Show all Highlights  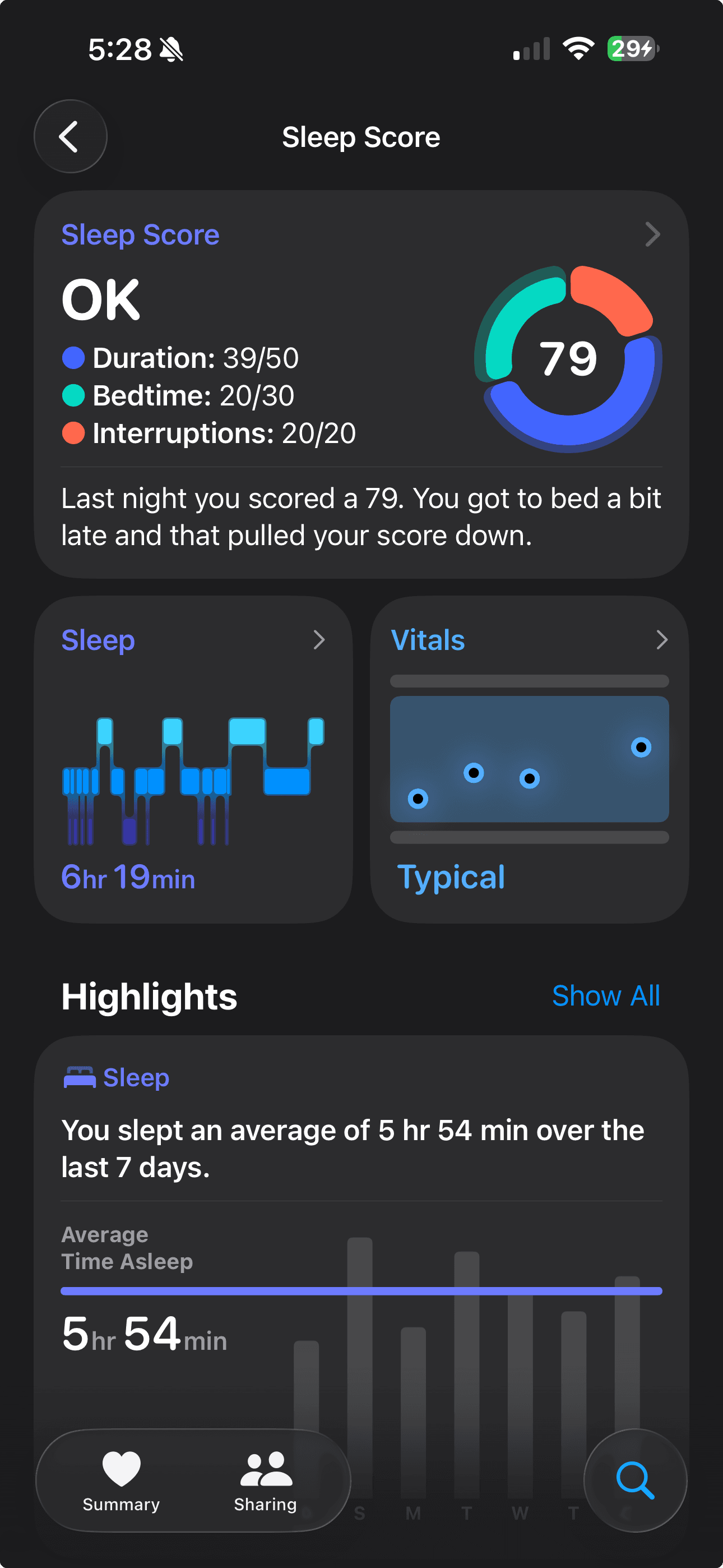[x=605, y=996]
